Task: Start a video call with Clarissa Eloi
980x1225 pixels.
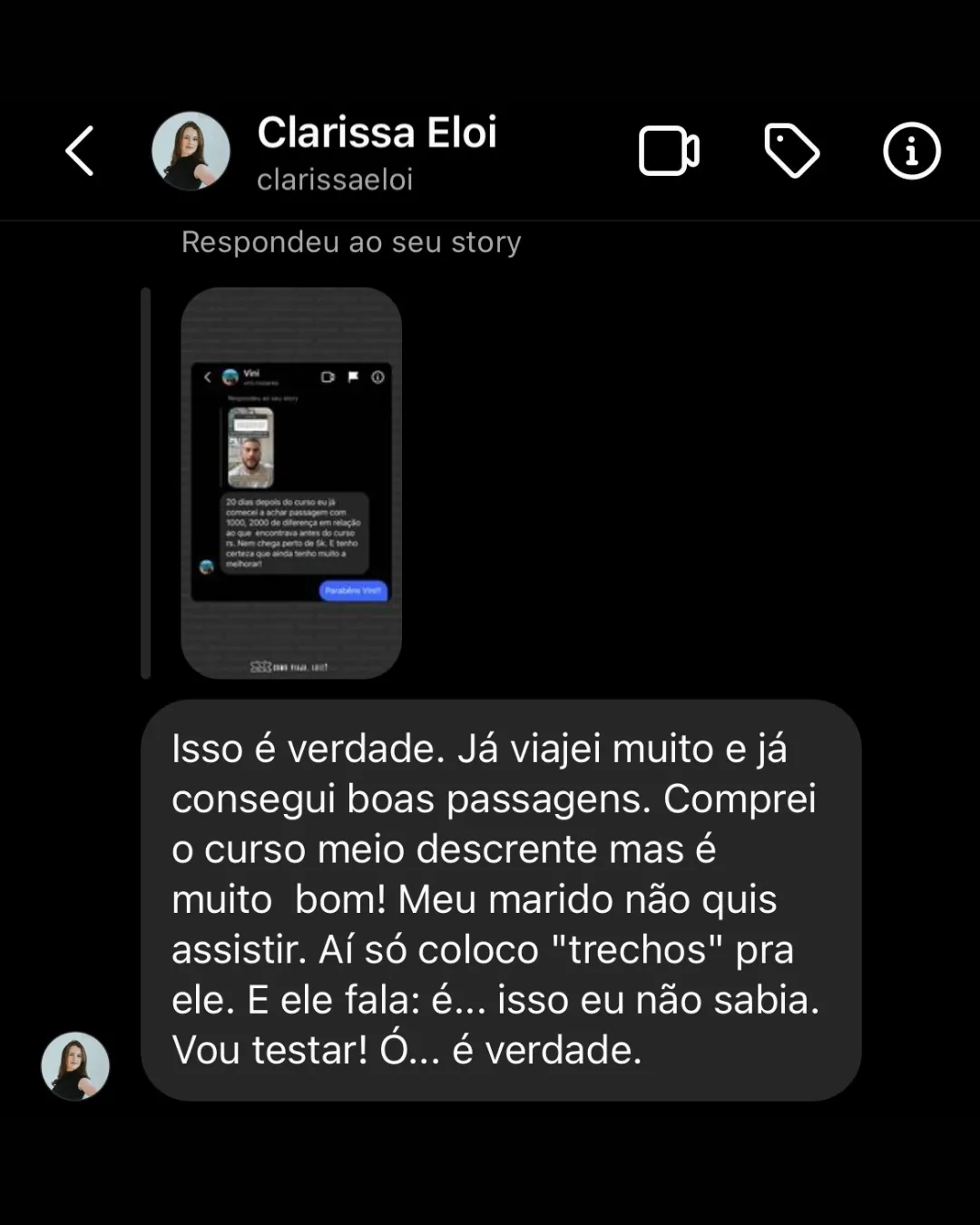Action: [669, 151]
